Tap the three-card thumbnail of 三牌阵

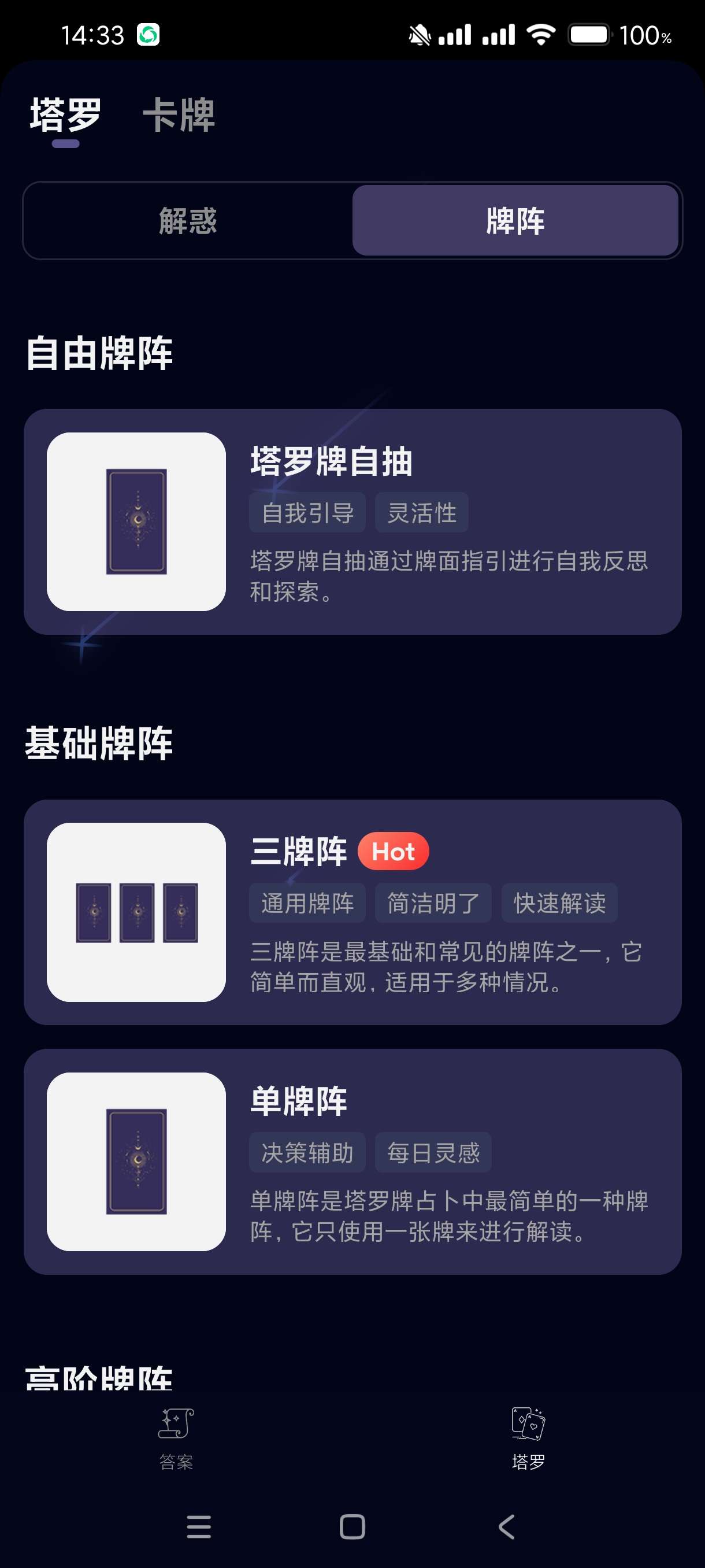click(x=137, y=911)
